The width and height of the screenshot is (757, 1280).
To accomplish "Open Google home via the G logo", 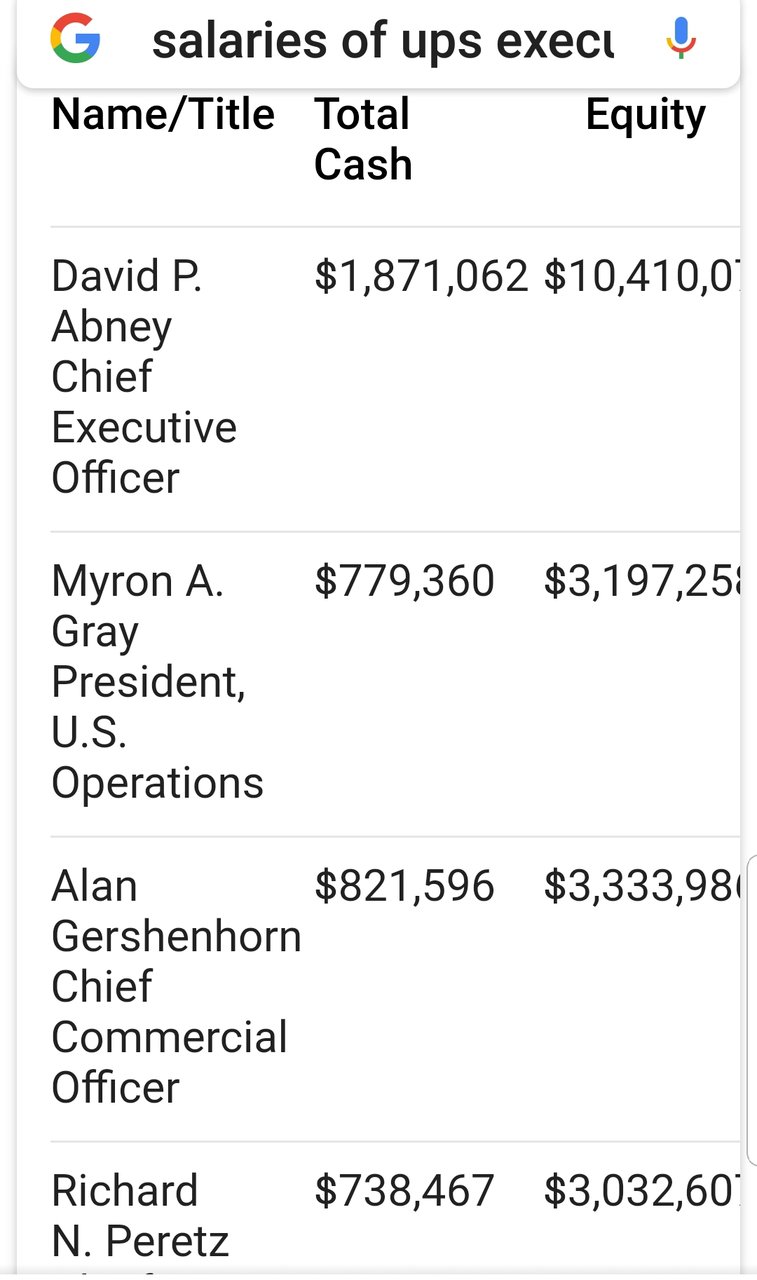I will tap(76, 39).
